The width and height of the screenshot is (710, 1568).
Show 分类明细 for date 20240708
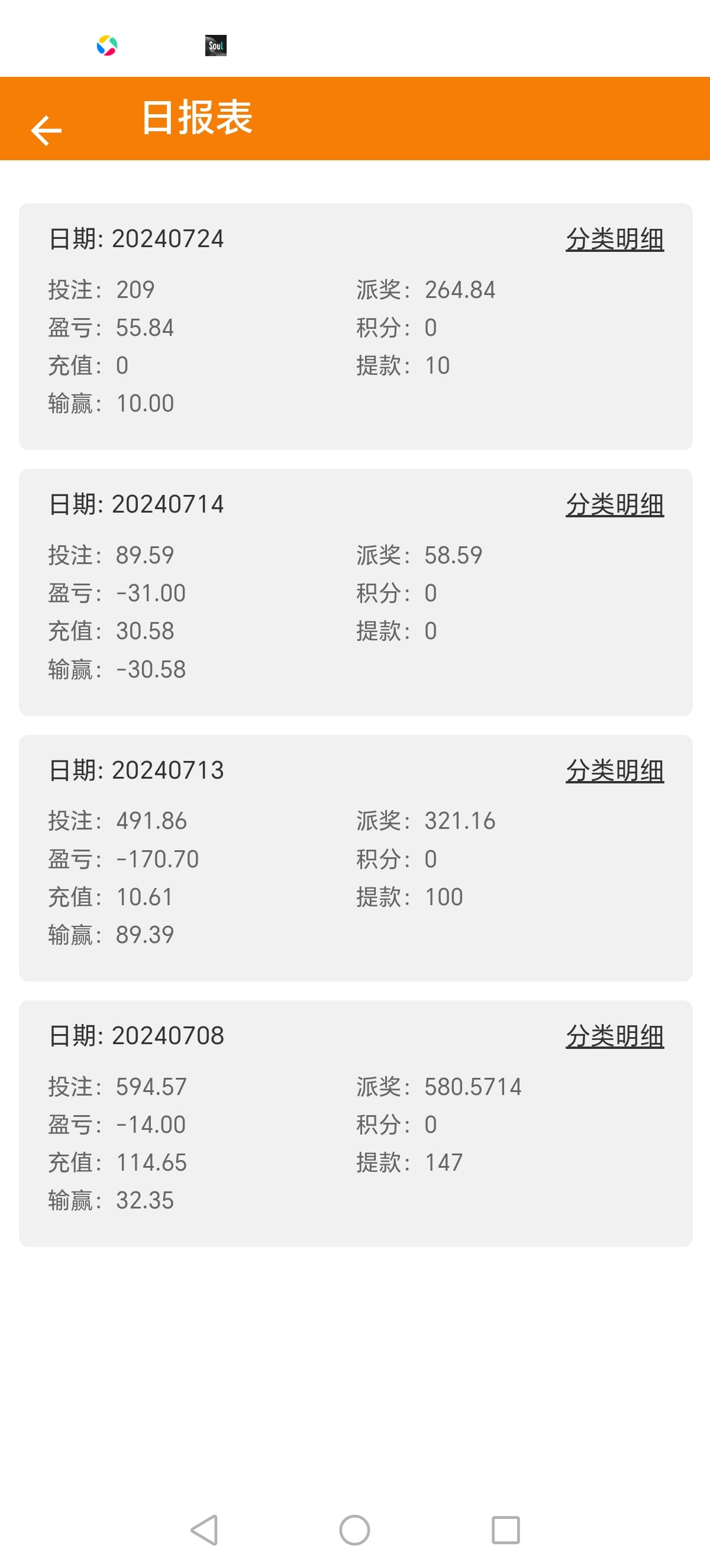click(614, 1036)
